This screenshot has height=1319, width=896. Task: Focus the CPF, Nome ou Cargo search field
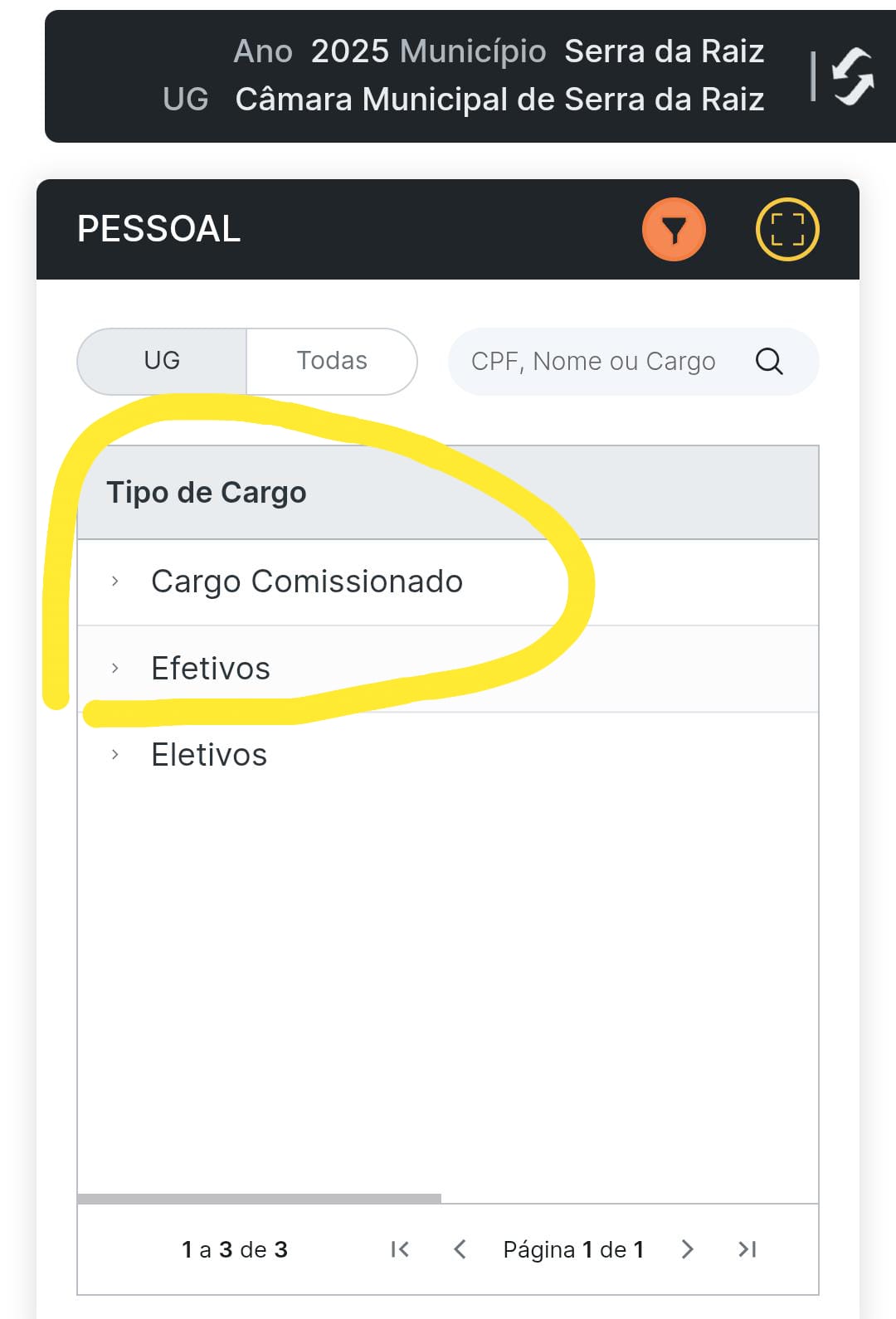[593, 362]
